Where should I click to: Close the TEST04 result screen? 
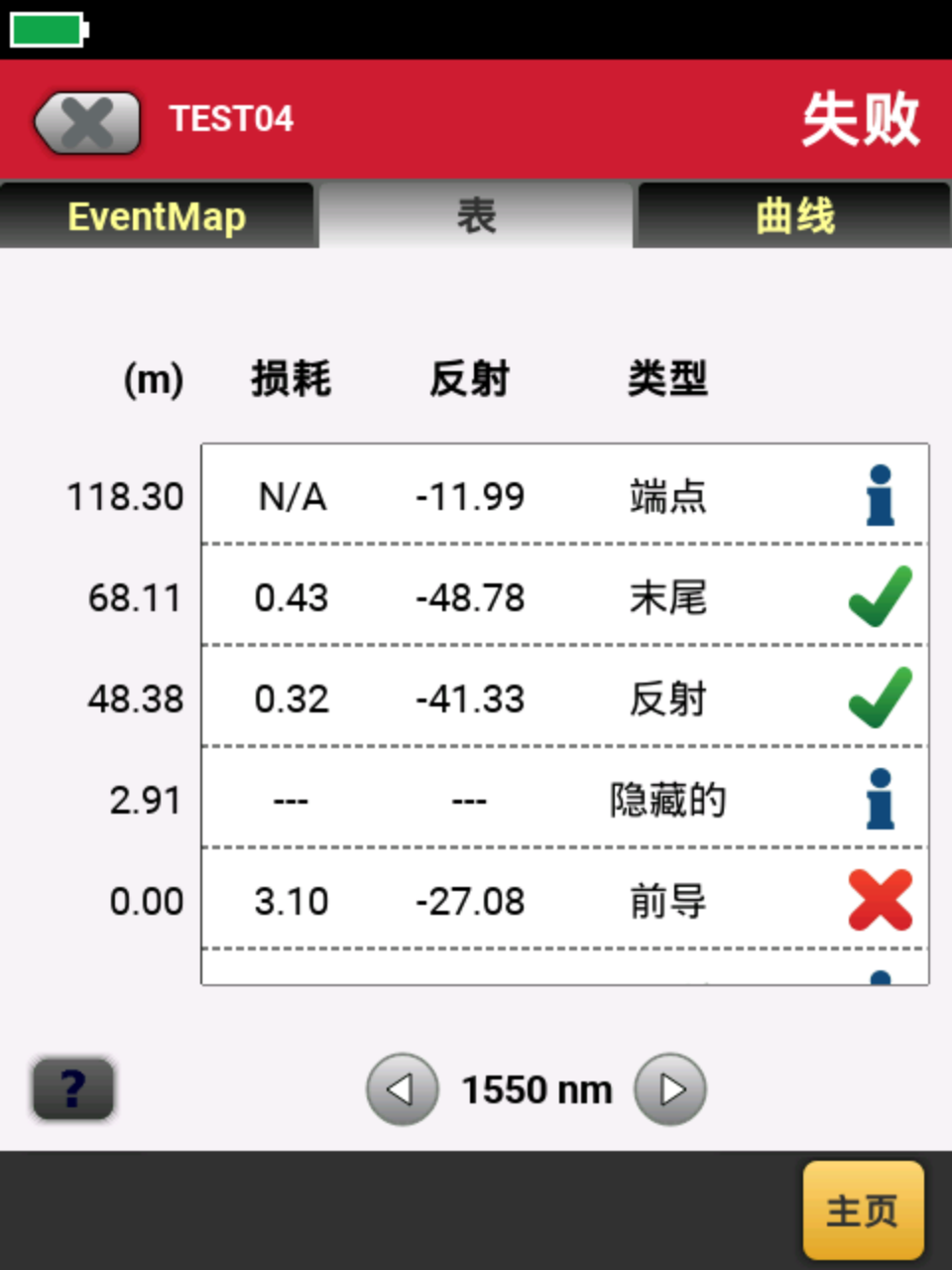87,123
